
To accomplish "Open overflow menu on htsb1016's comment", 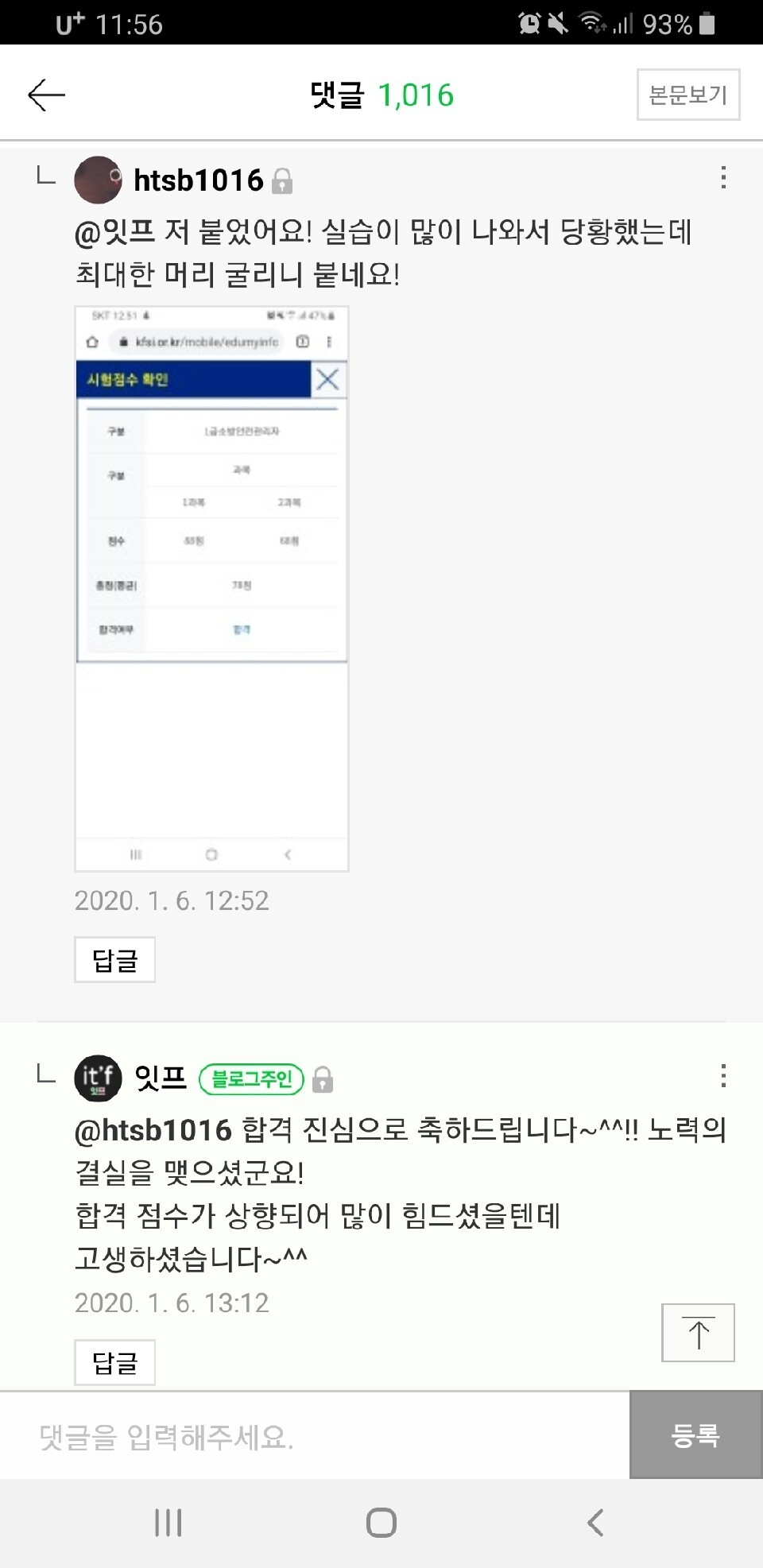I will (722, 177).
